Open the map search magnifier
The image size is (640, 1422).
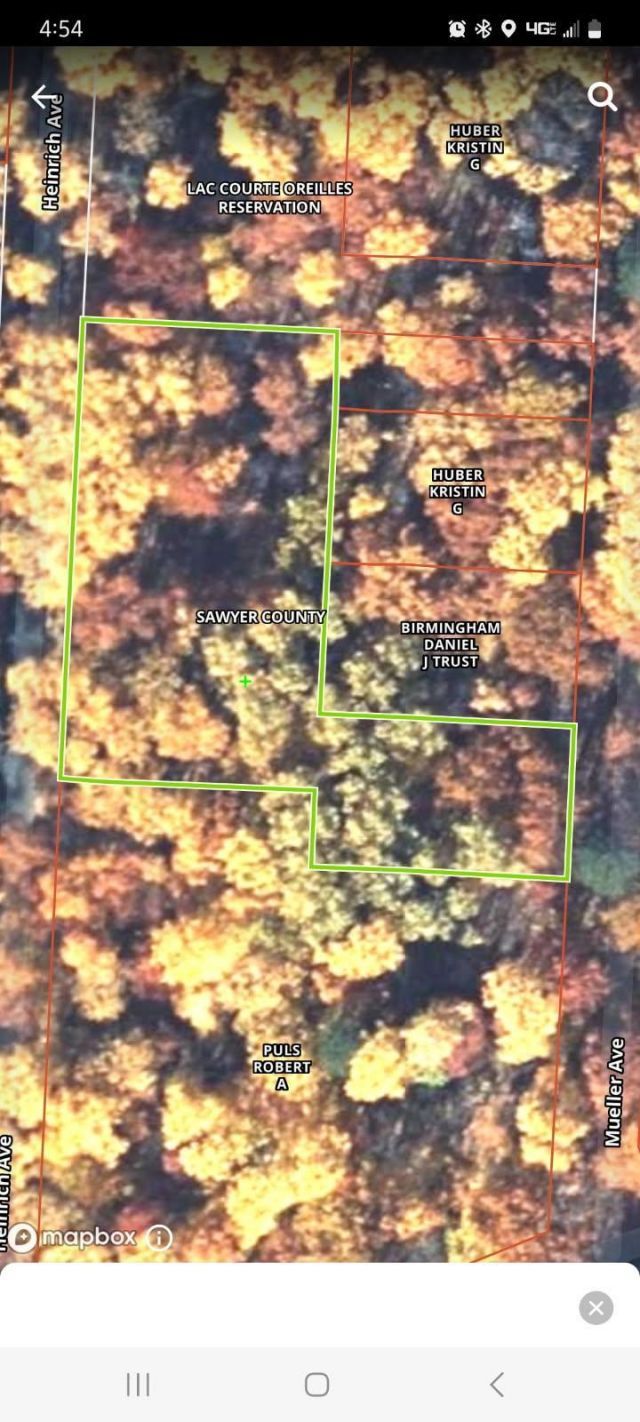click(602, 96)
